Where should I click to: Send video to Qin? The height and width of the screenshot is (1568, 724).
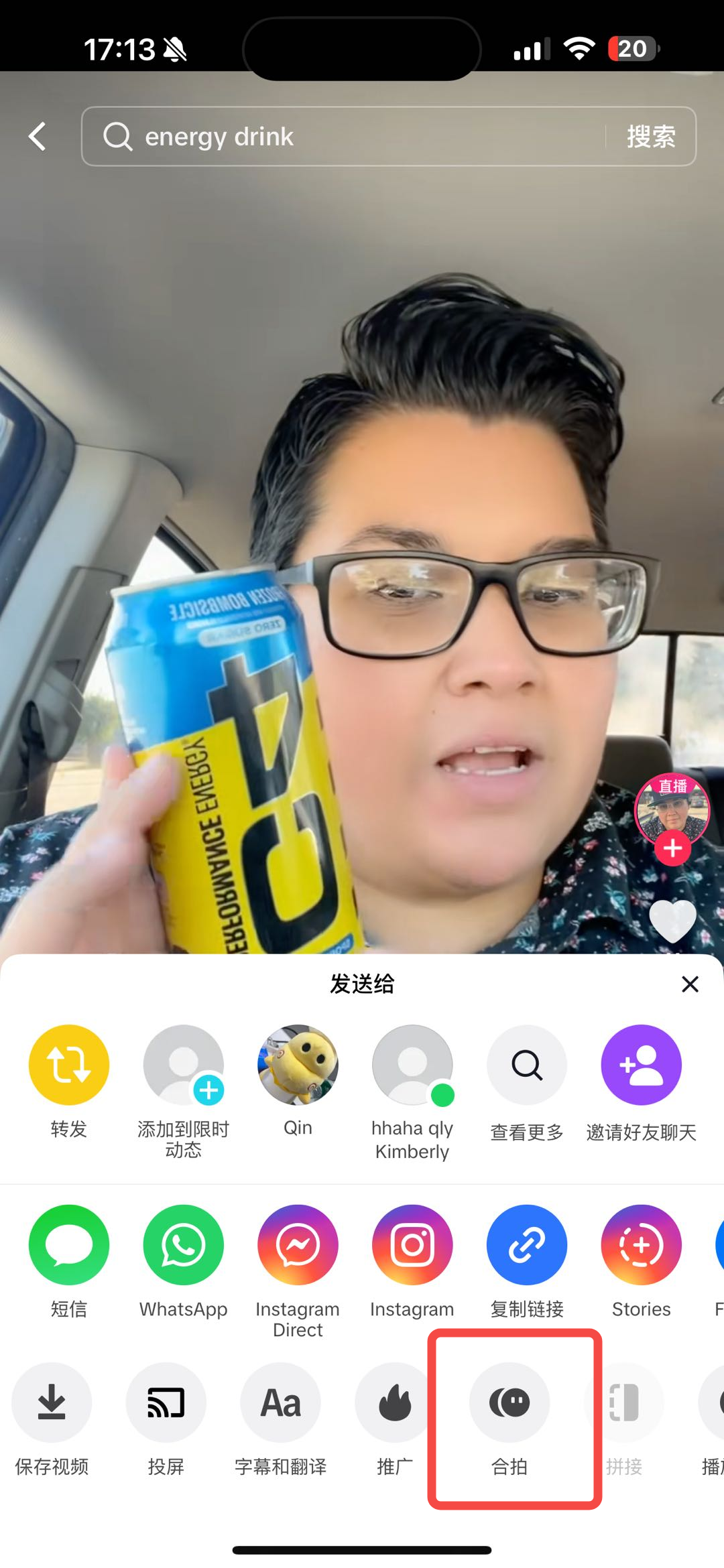[298, 1065]
